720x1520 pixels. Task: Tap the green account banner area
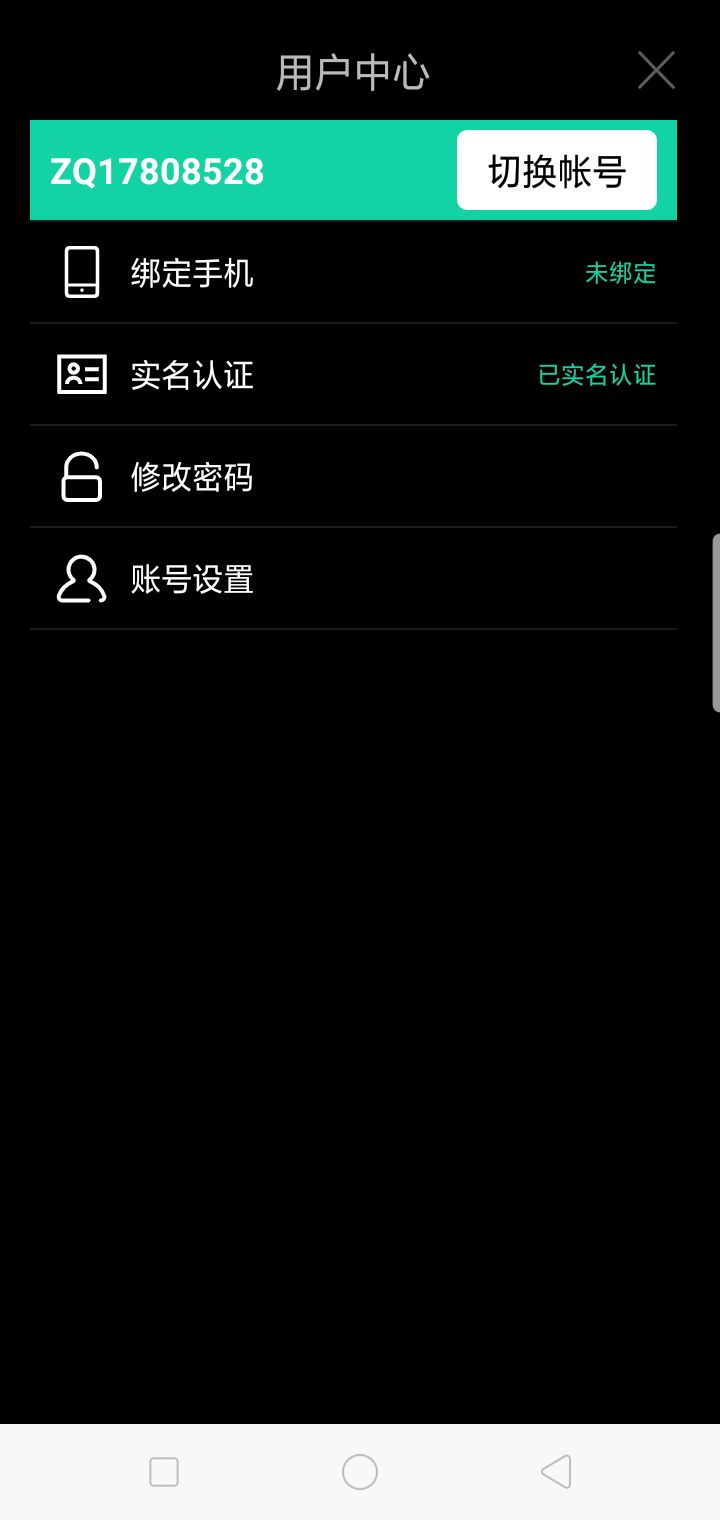click(x=350, y=170)
